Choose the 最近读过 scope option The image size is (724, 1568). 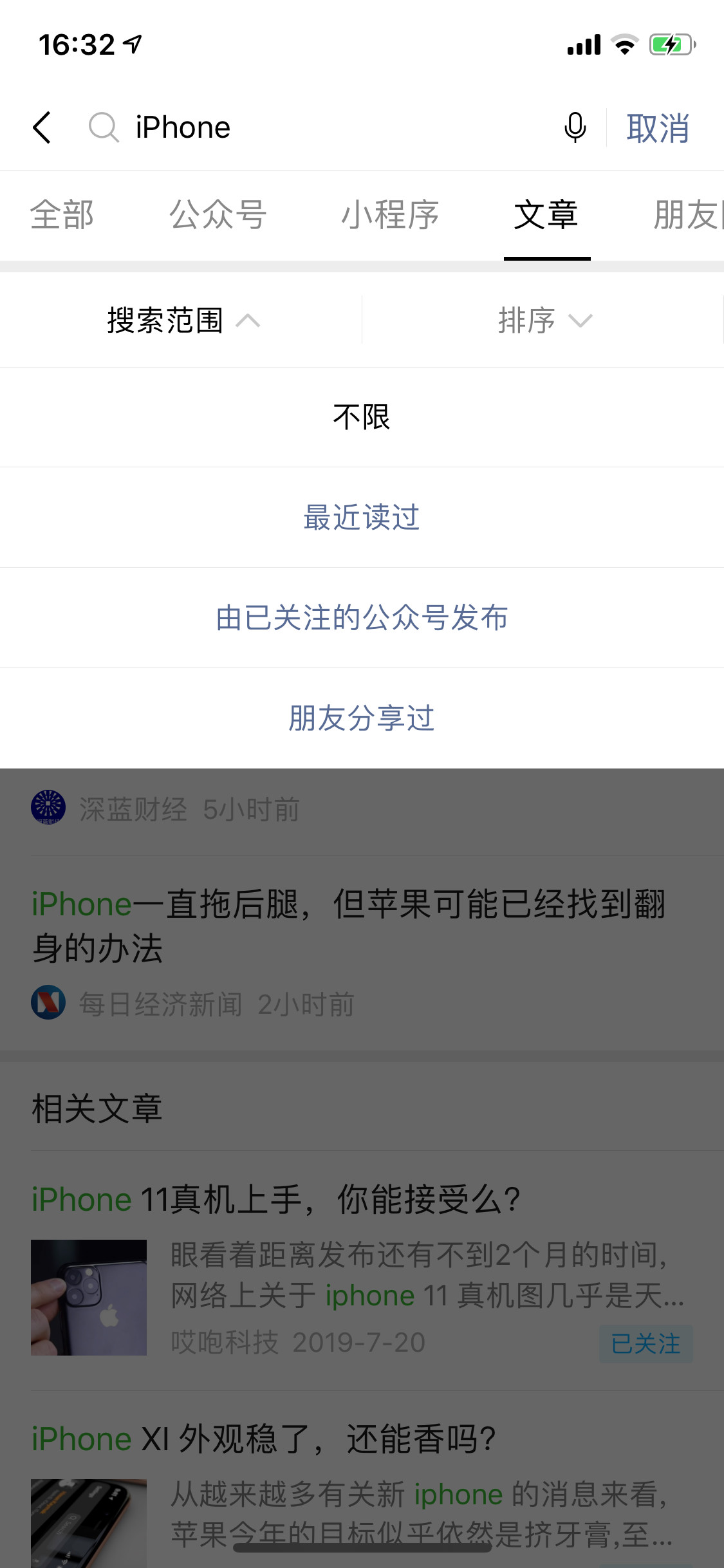[x=362, y=518]
